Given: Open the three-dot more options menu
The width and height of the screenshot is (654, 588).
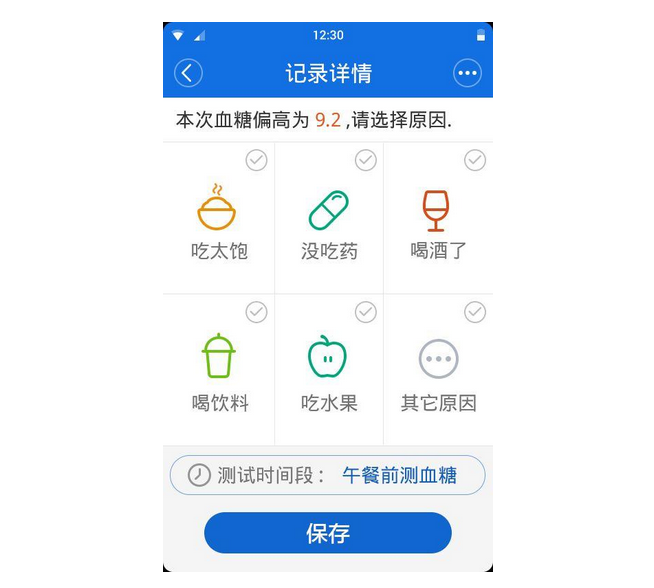Looking at the screenshot, I should coord(467,73).
